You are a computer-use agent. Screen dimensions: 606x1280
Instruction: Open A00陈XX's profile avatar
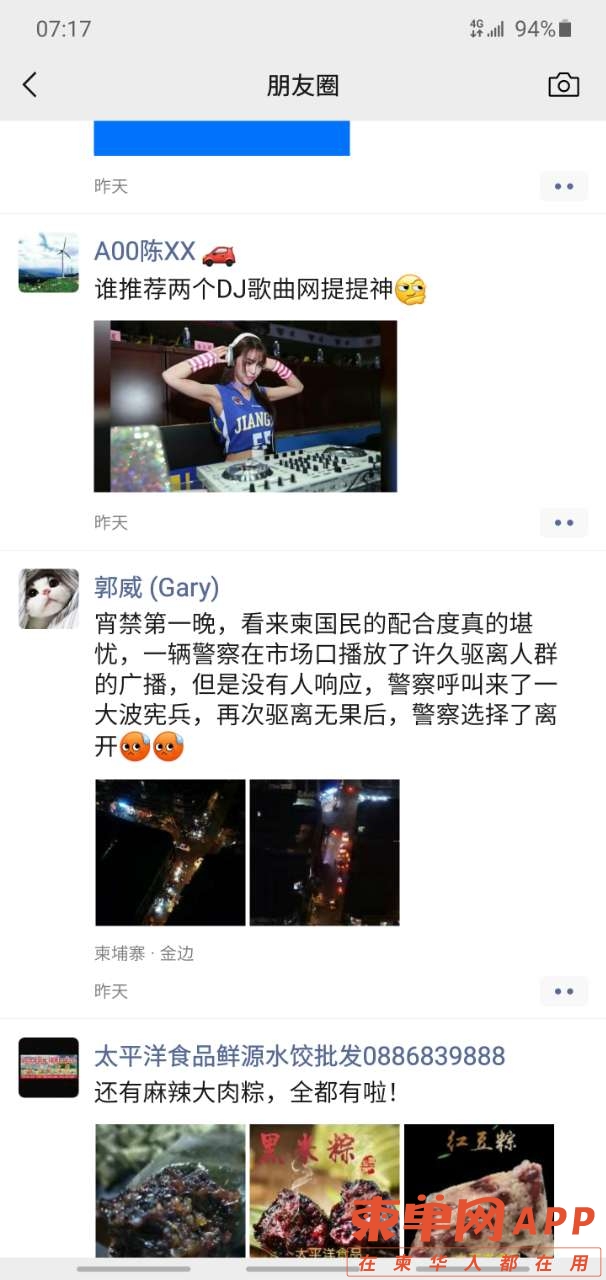(48, 262)
